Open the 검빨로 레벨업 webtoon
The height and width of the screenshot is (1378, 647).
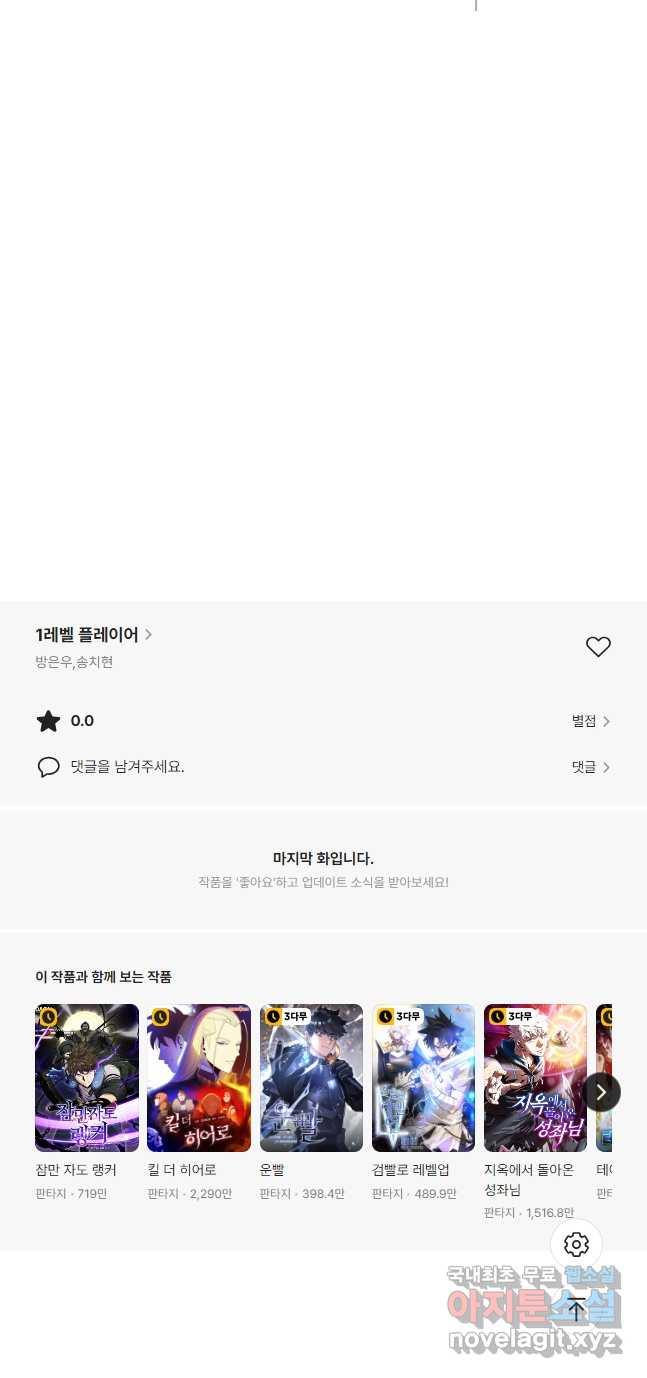(x=423, y=1078)
